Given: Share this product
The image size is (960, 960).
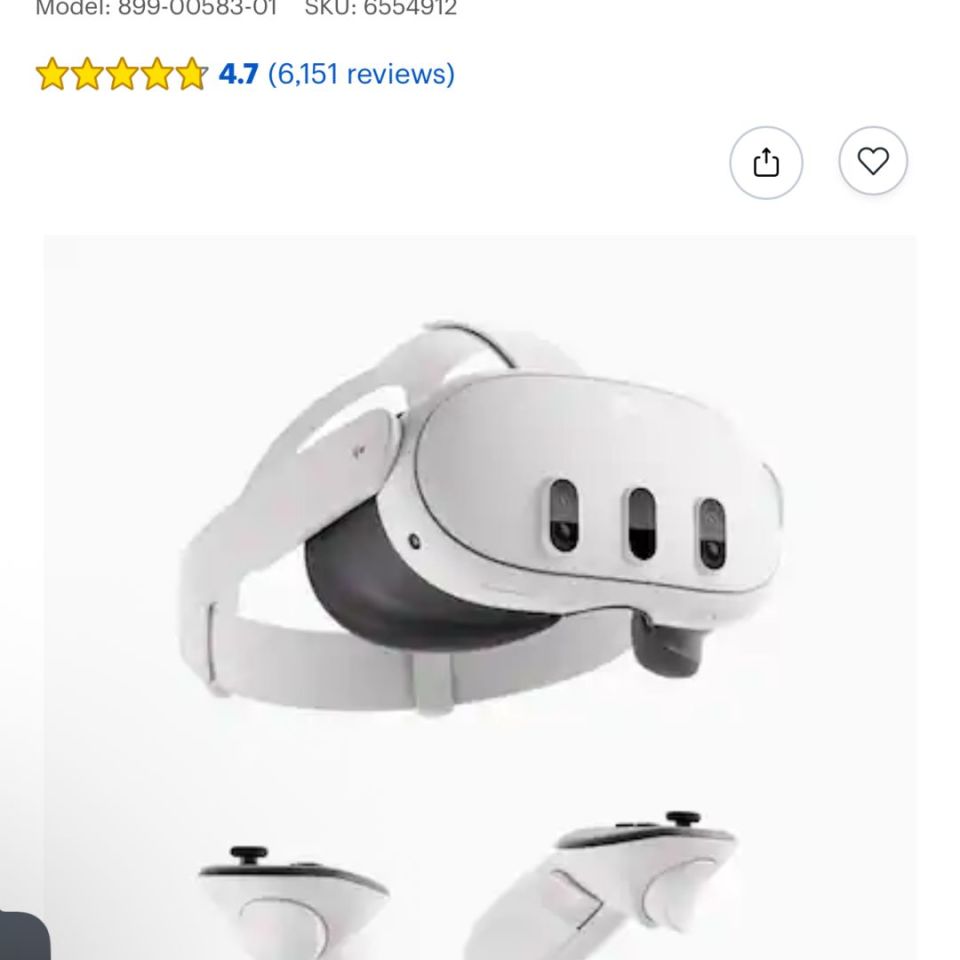Looking at the screenshot, I should (x=766, y=161).
